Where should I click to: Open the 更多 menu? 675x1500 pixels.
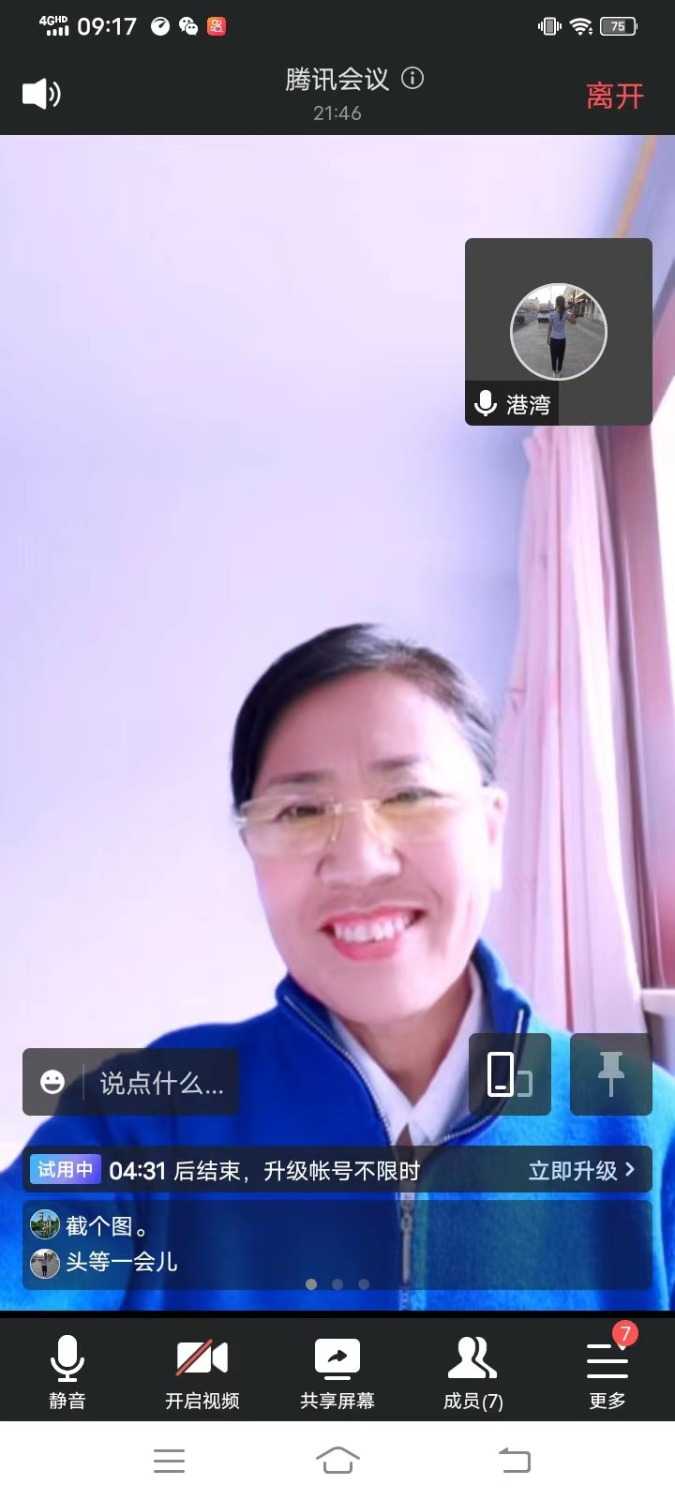607,1372
